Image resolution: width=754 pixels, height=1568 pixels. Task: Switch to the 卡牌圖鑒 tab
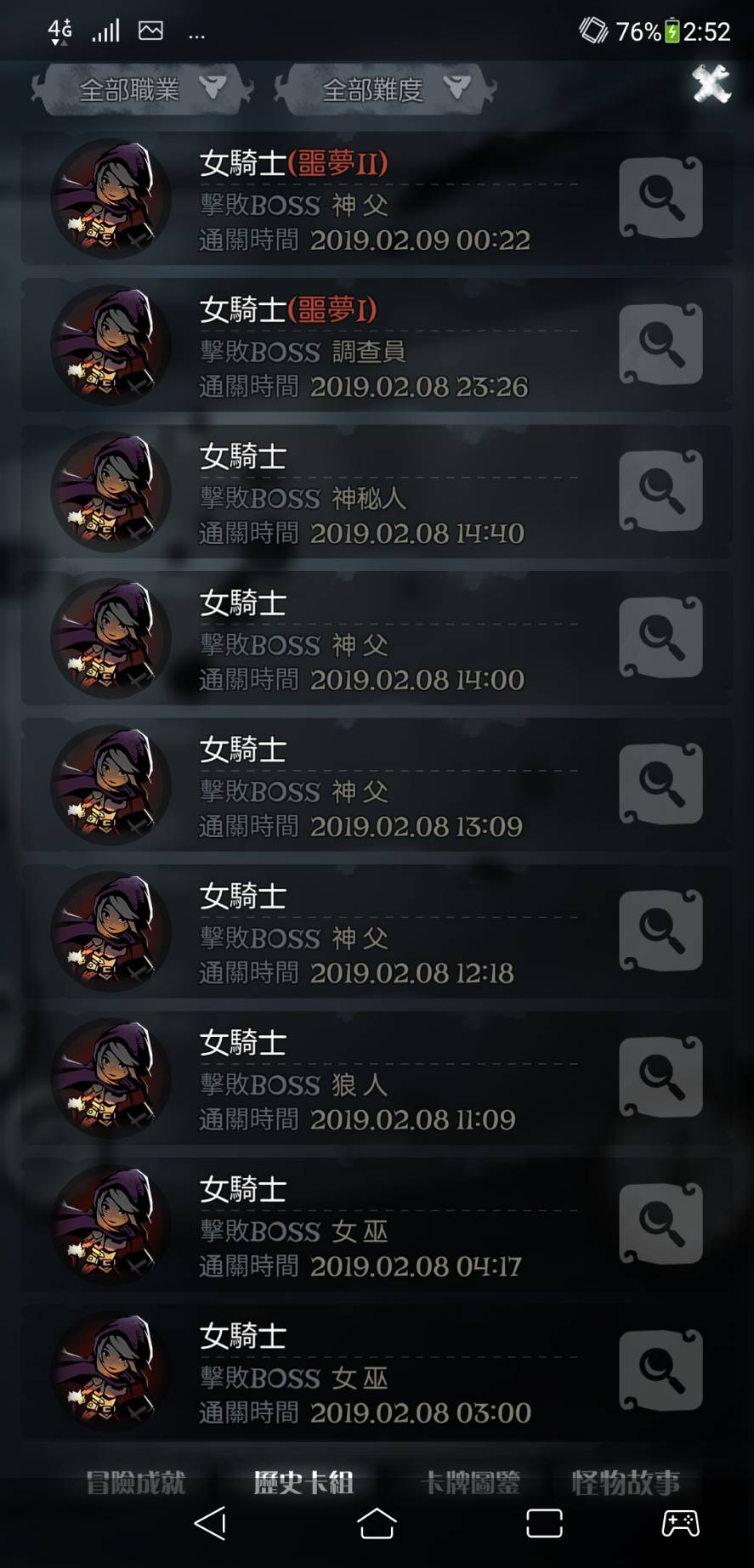470,1483
